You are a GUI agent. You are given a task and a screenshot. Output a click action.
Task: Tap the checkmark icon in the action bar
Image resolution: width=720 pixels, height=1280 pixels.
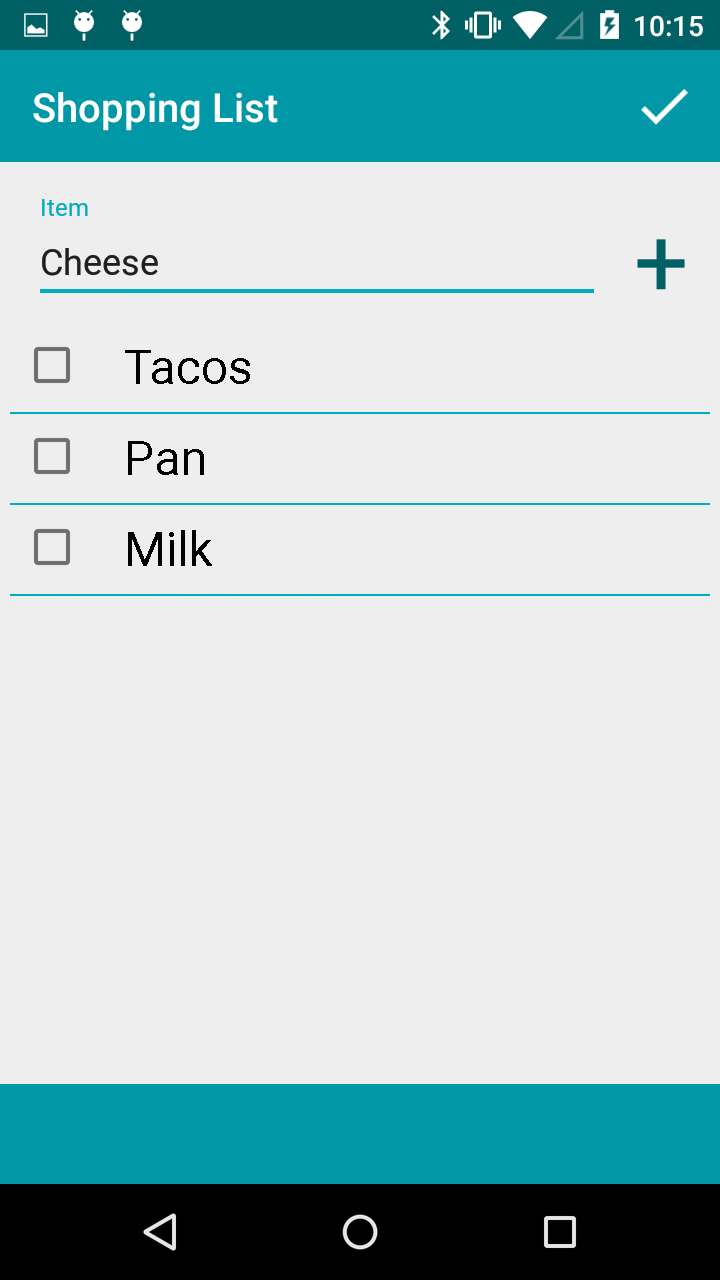[664, 105]
